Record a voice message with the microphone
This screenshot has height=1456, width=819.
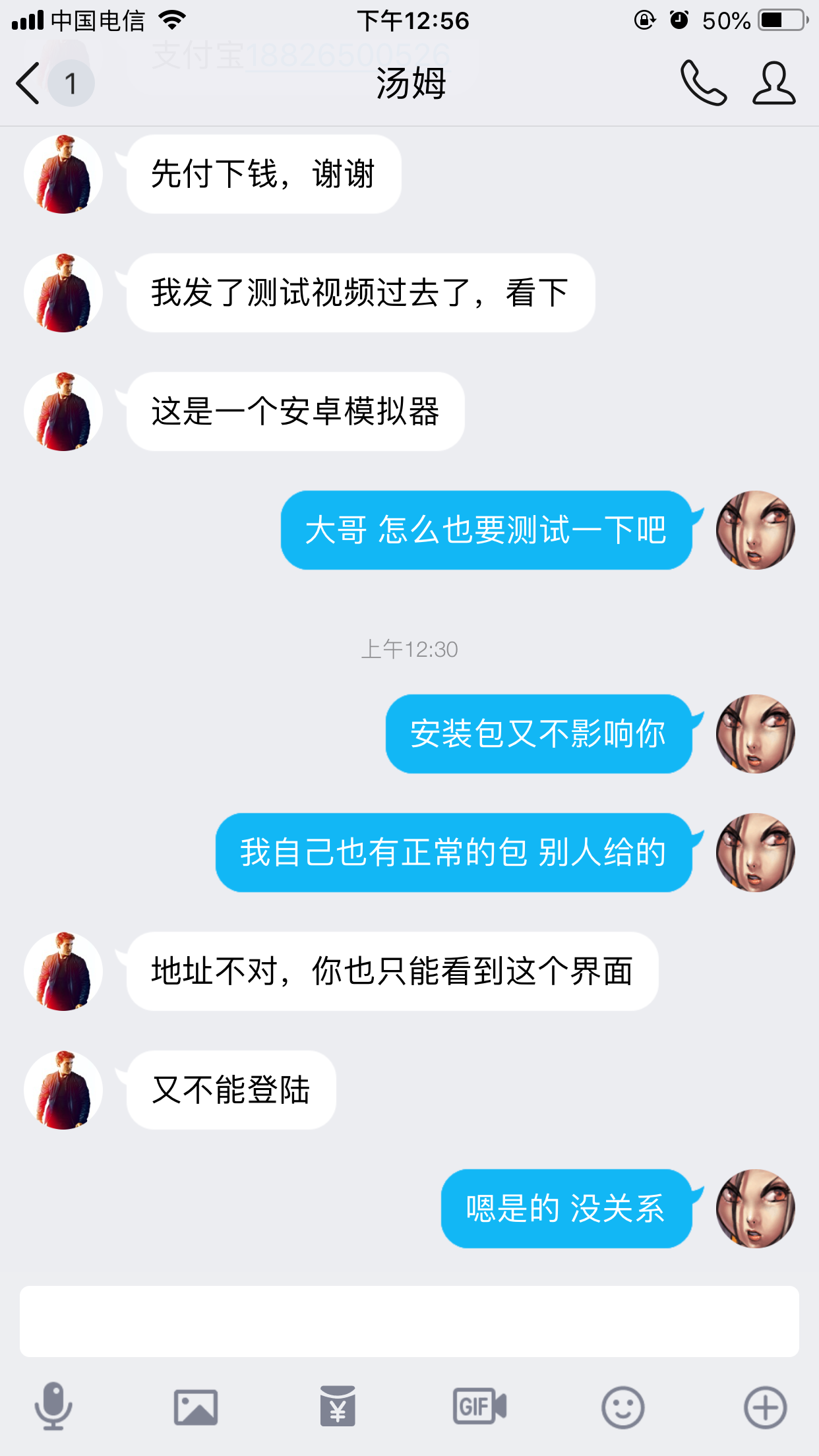pos(53,1407)
